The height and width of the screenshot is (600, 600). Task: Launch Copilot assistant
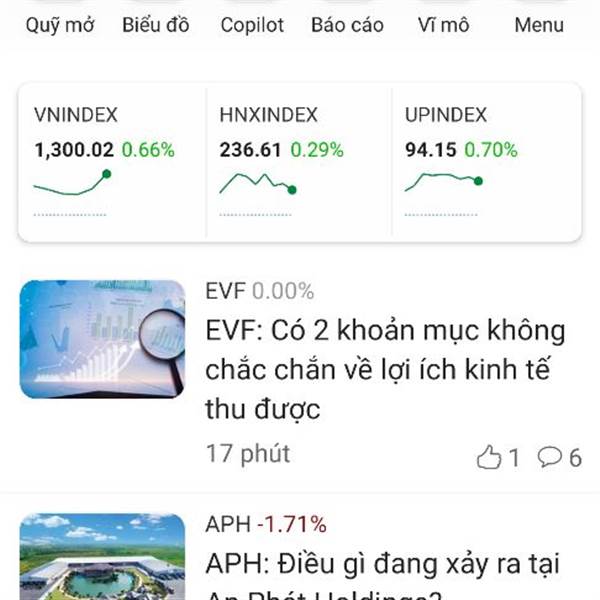252,25
